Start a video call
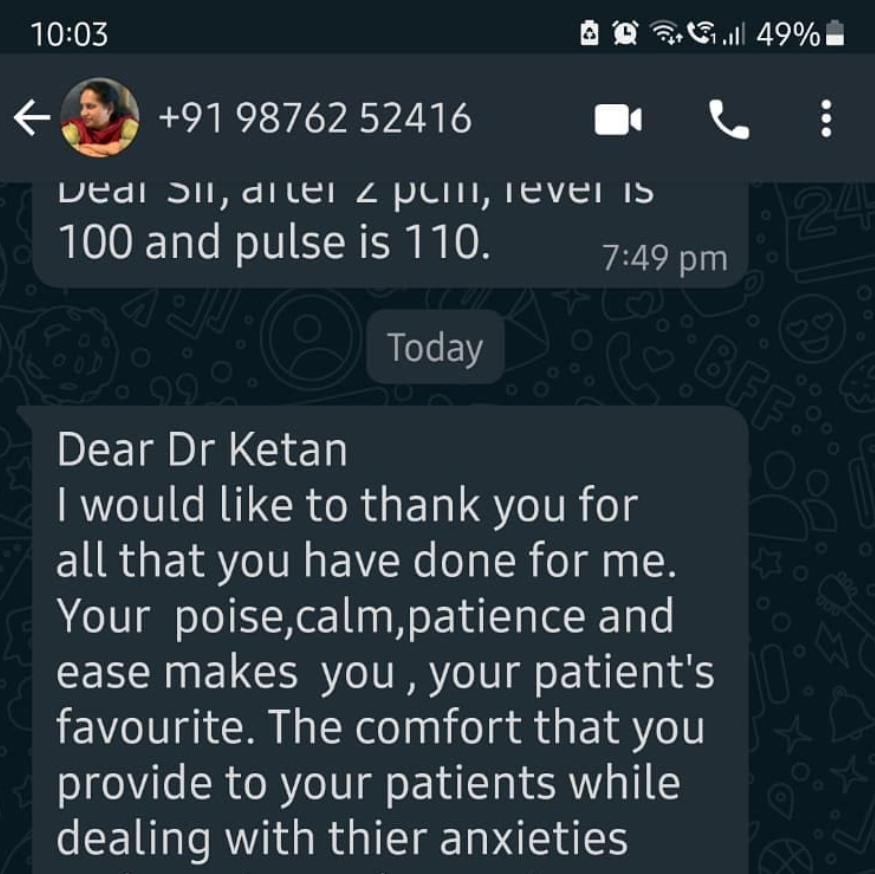 coord(618,120)
